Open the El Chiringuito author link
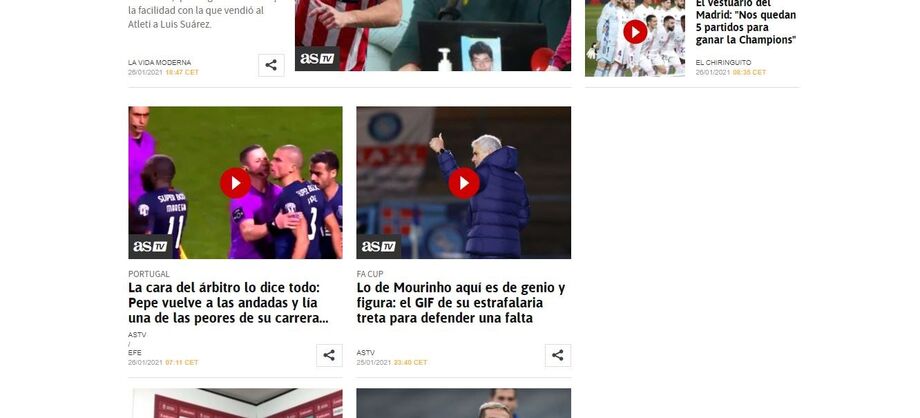The height and width of the screenshot is (418, 920). click(x=721, y=62)
